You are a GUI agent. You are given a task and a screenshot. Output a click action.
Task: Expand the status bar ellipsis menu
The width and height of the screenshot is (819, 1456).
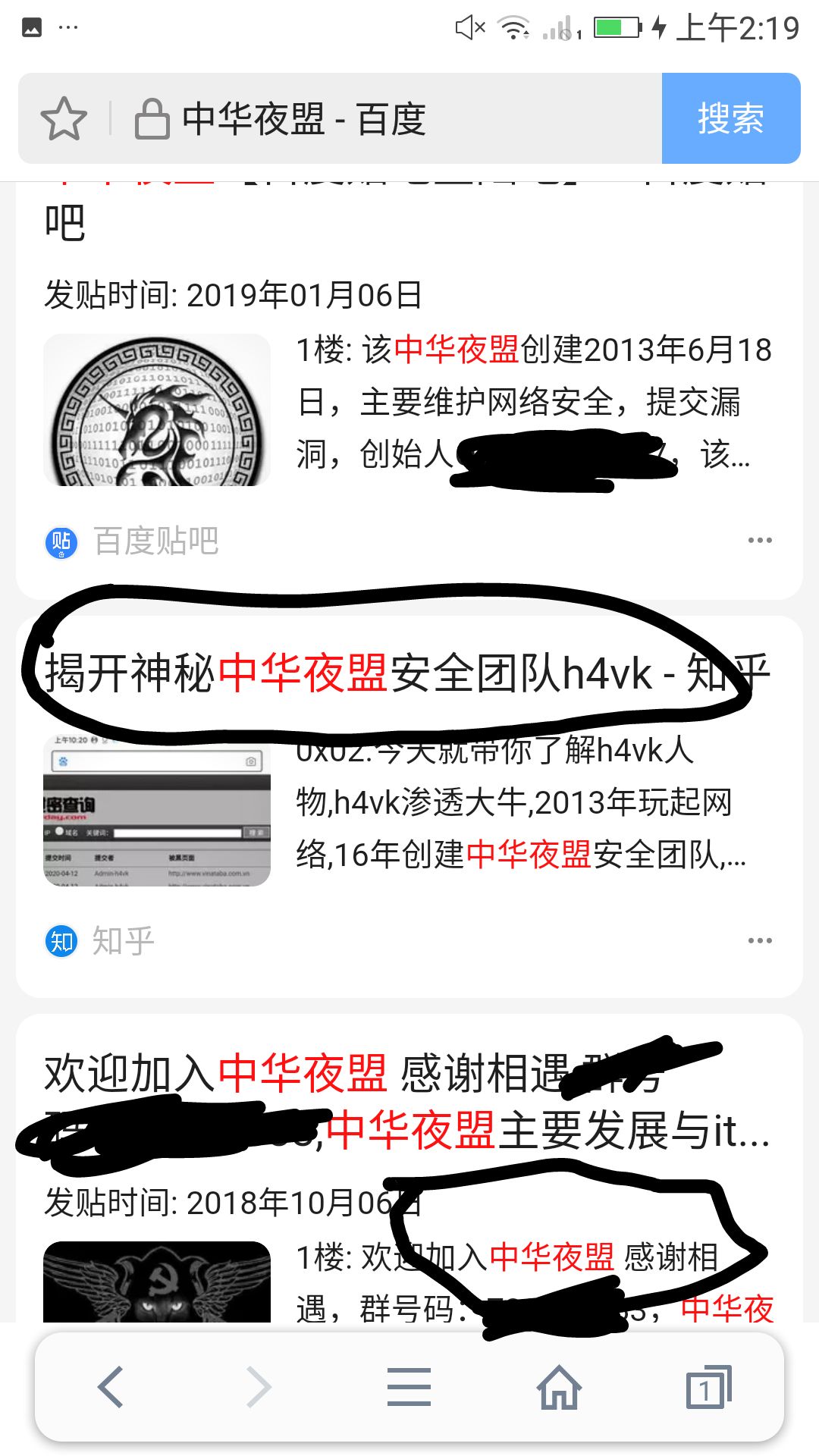67,27
